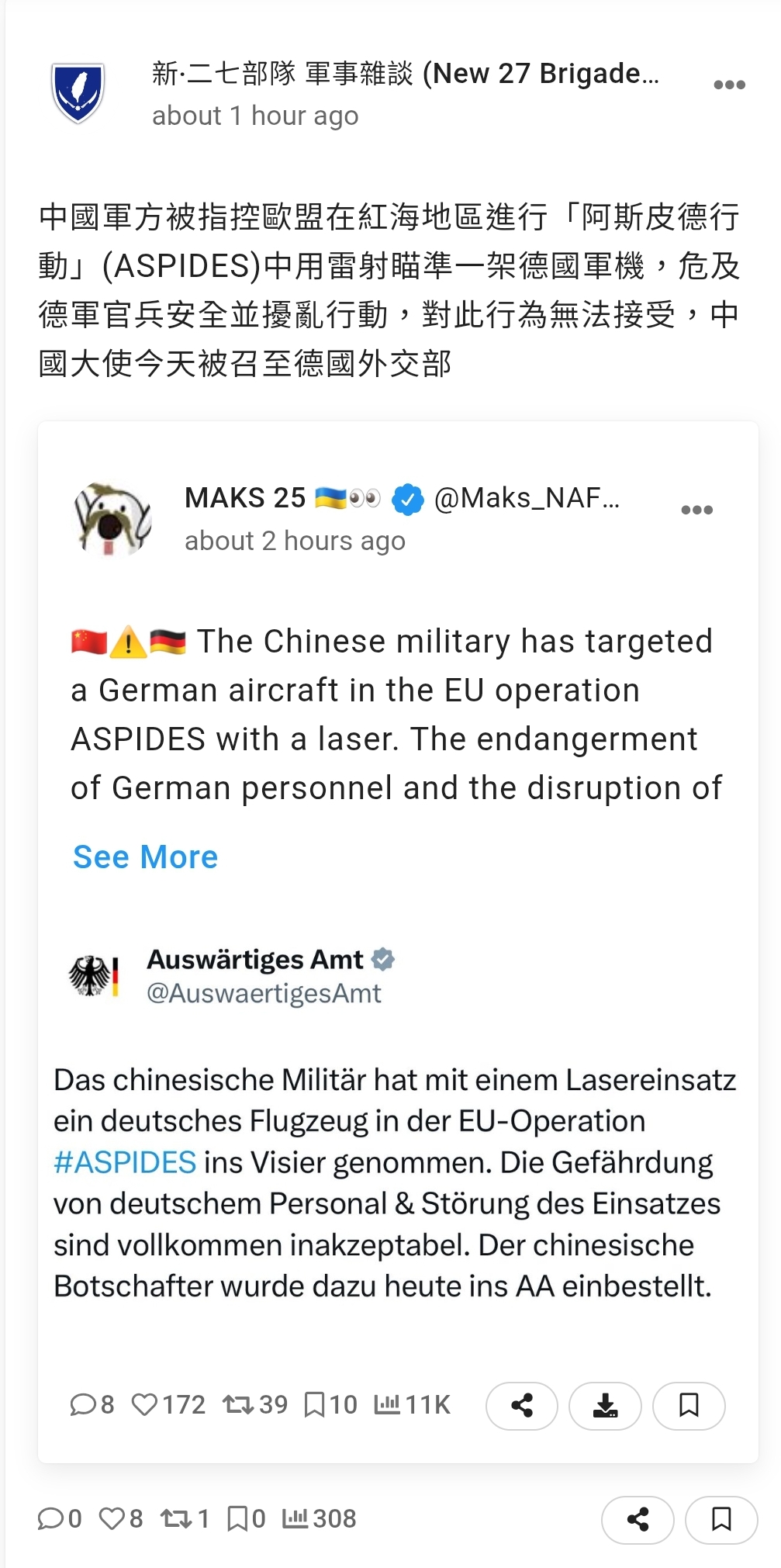Retweet the New 27 Brigade post
The height and width of the screenshot is (1568, 781).
[185, 1518]
